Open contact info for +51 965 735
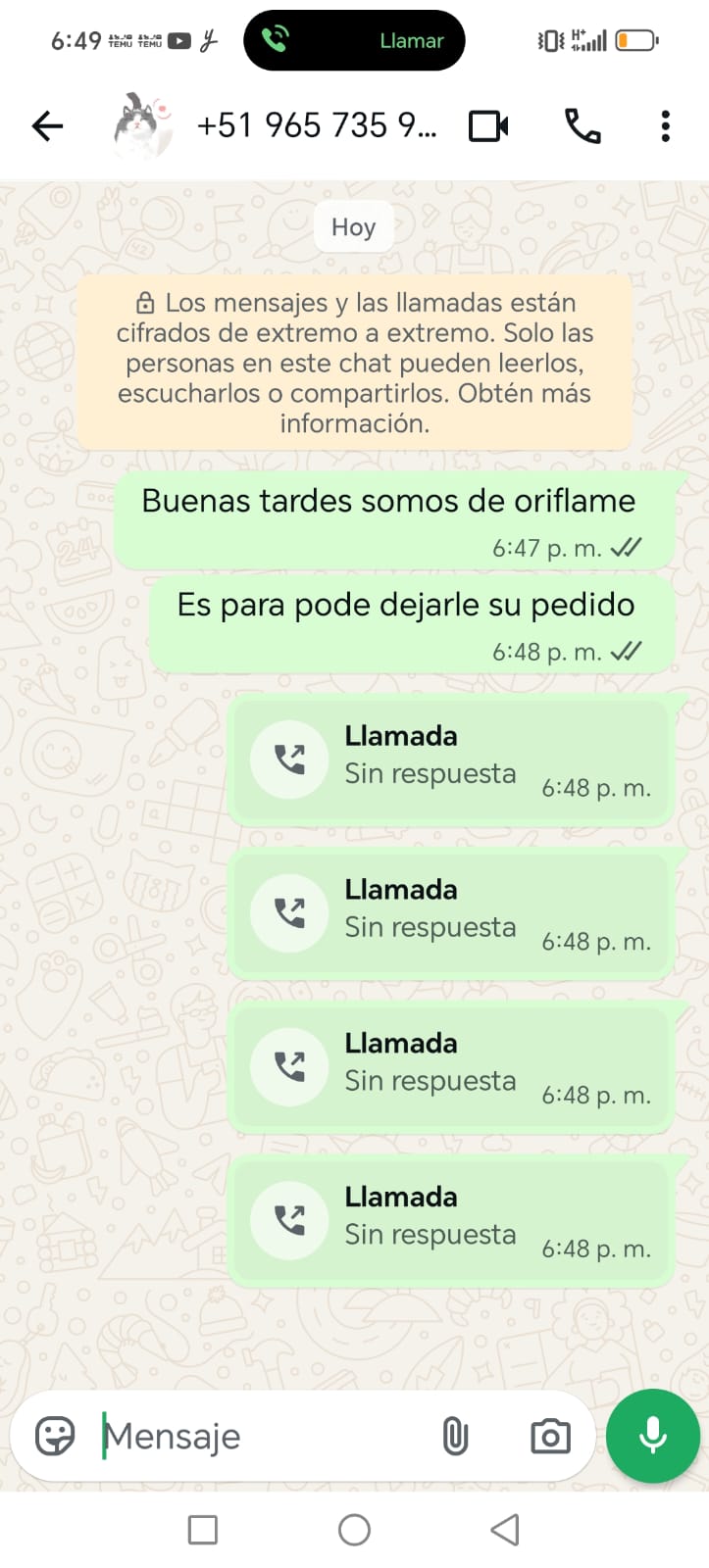Image resolution: width=709 pixels, height=1568 pixels. click(x=316, y=126)
